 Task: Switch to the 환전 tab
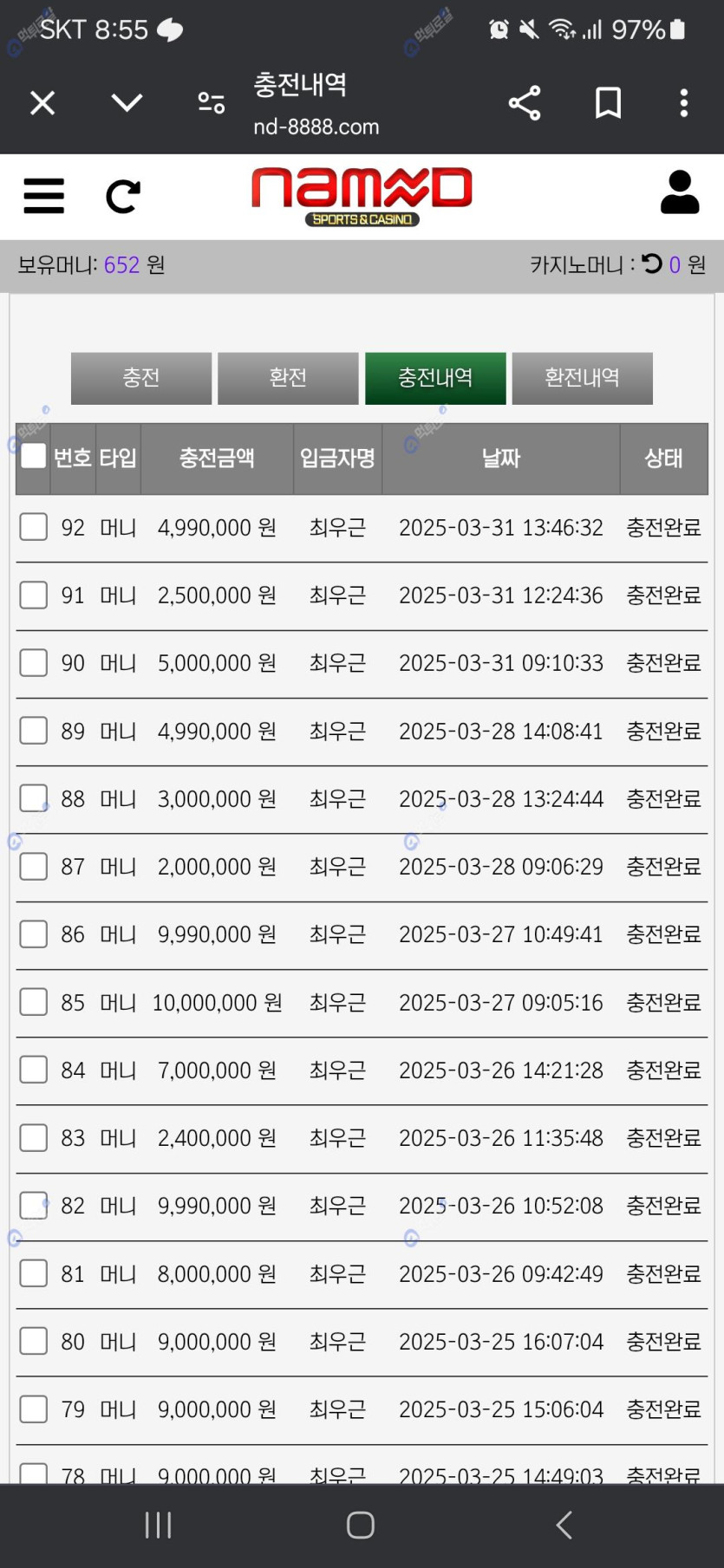(x=288, y=378)
